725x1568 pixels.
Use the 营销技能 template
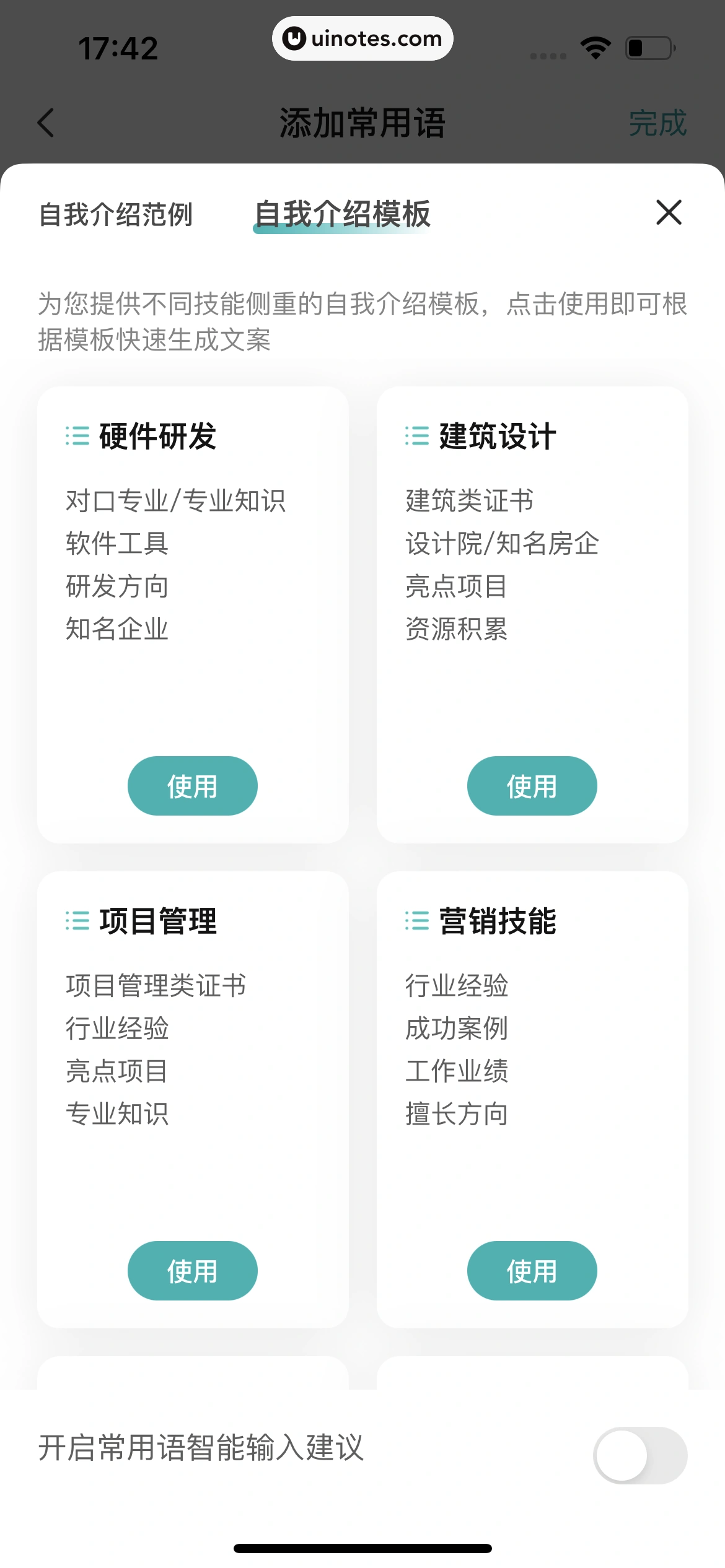(532, 1270)
